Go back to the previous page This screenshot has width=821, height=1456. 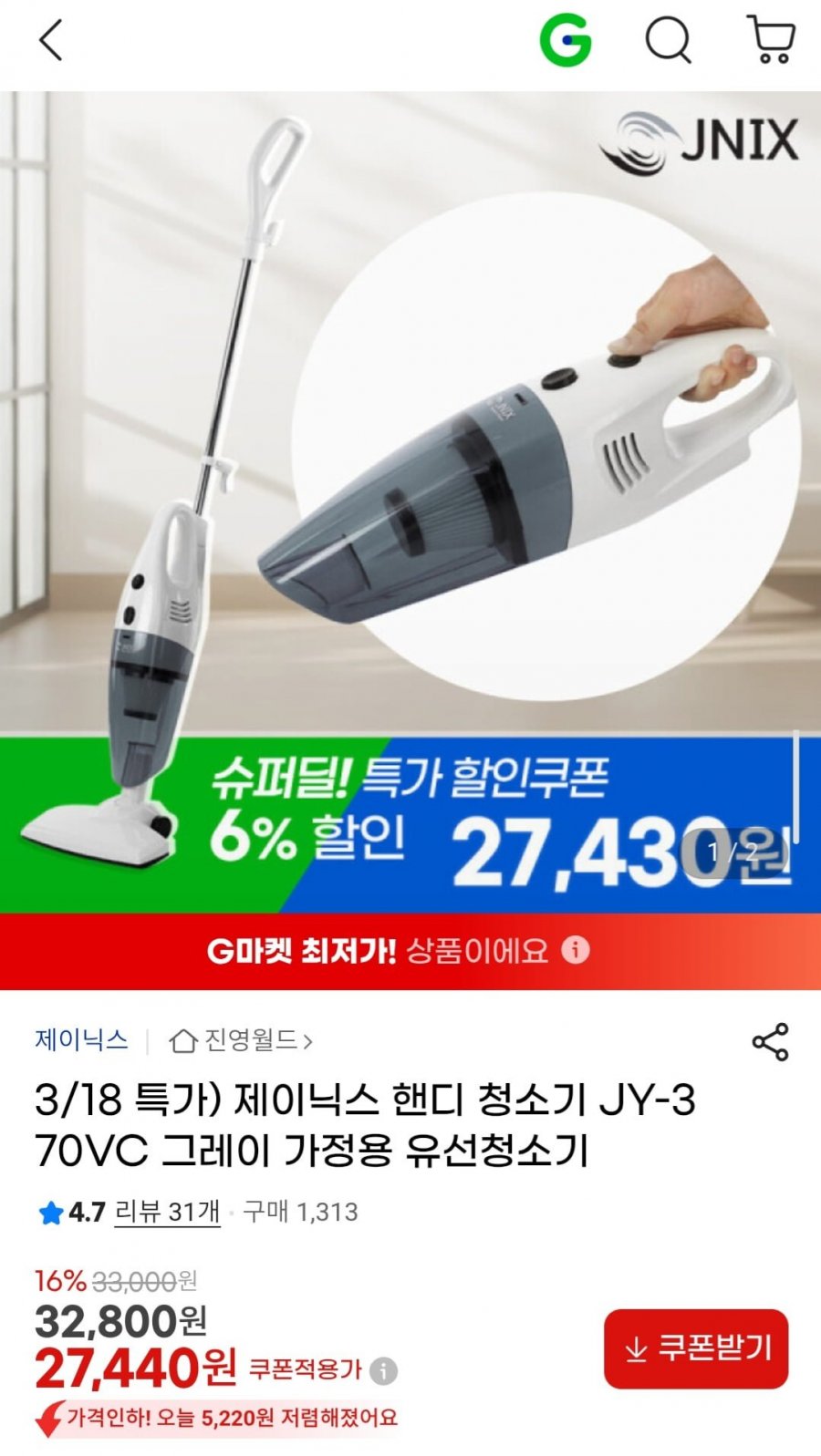coord(51,41)
